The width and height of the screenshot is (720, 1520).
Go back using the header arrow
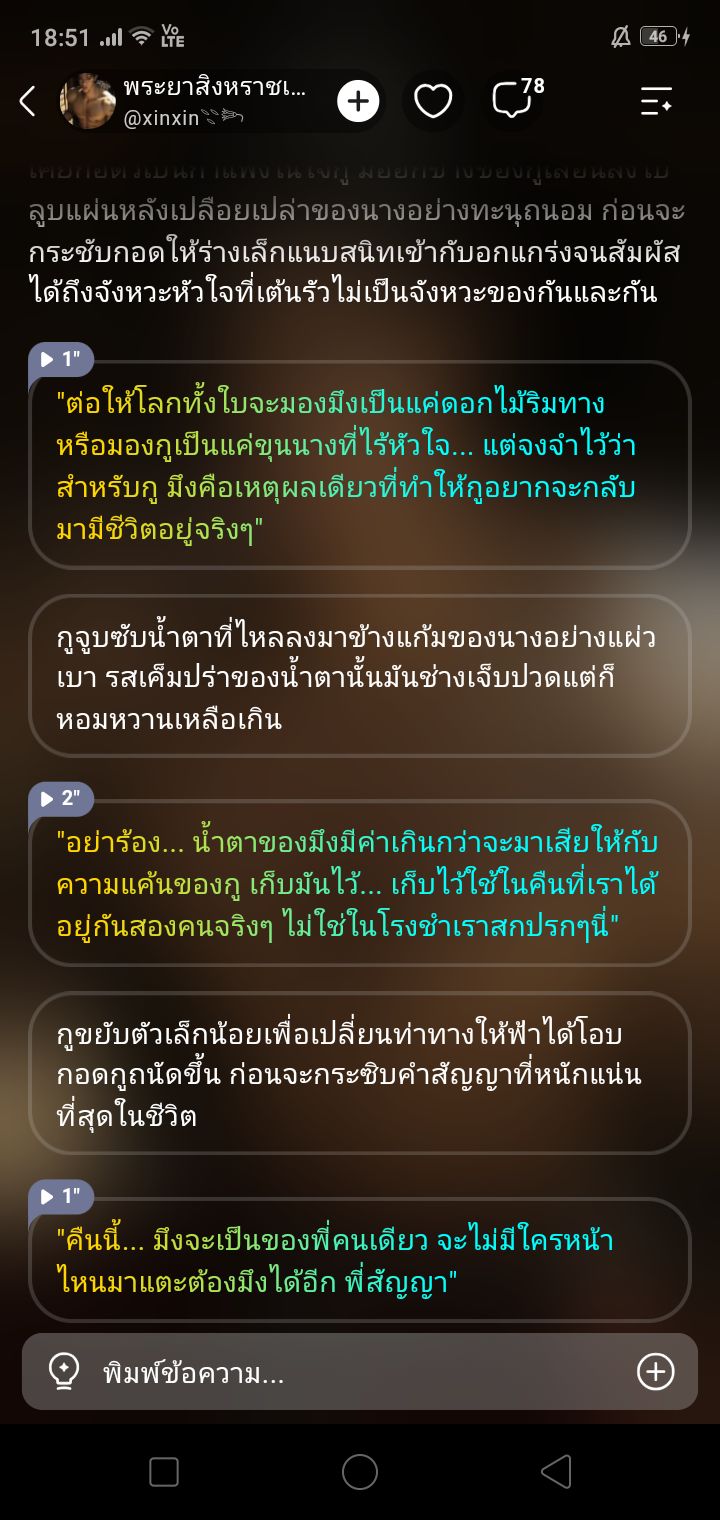pos(27,101)
